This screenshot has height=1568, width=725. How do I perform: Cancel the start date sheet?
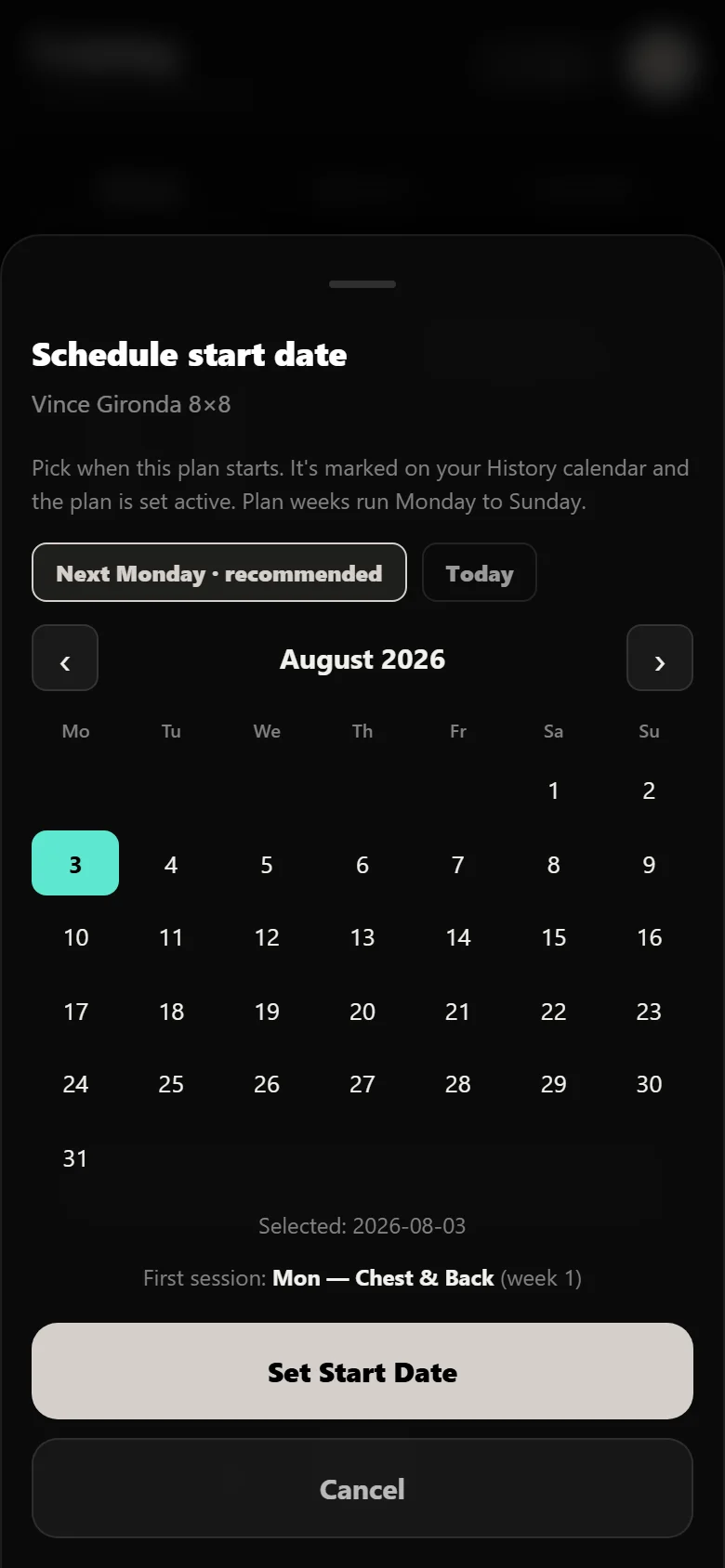click(x=362, y=1488)
